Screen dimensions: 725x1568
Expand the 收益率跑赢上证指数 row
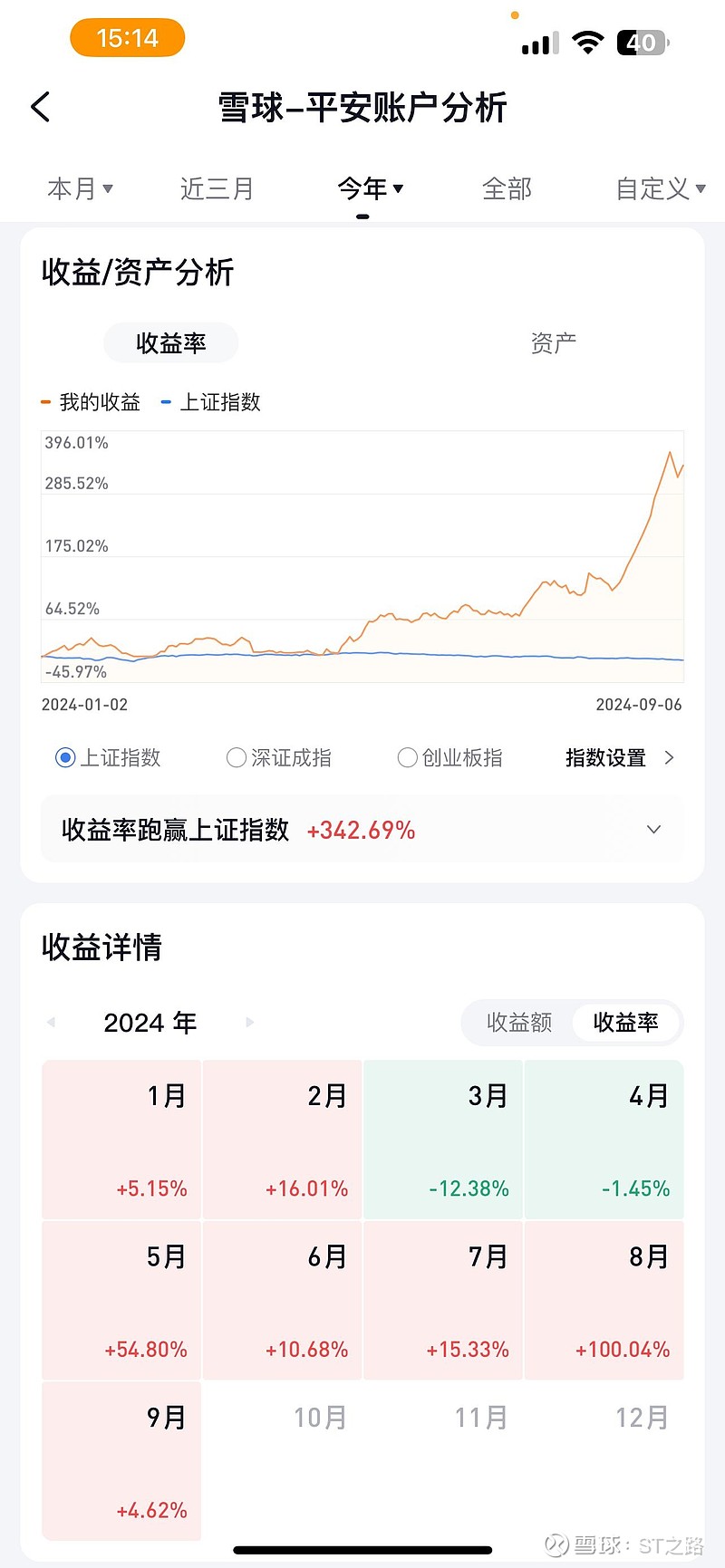(x=362, y=830)
